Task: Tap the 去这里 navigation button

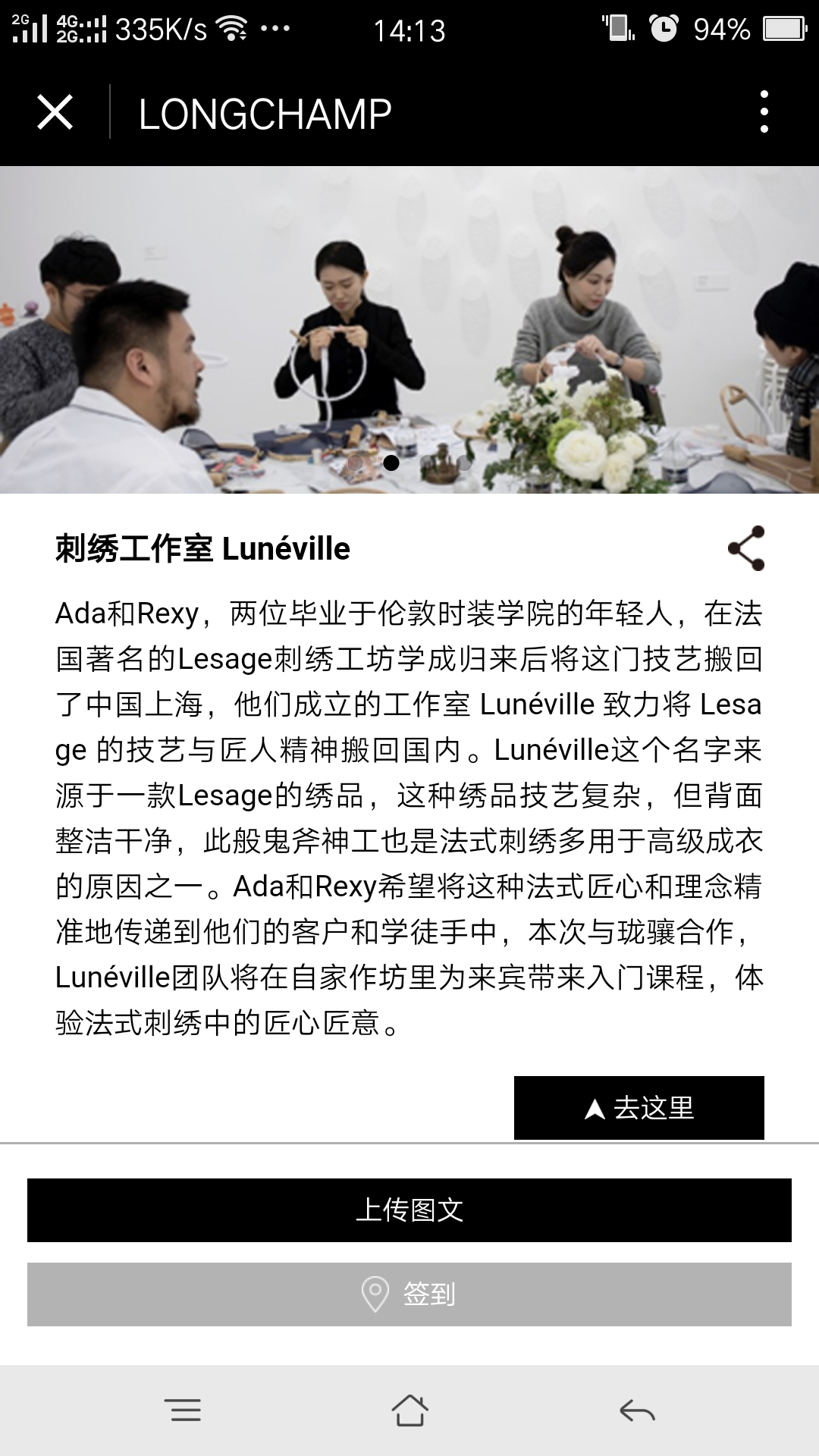Action: coord(639,1108)
